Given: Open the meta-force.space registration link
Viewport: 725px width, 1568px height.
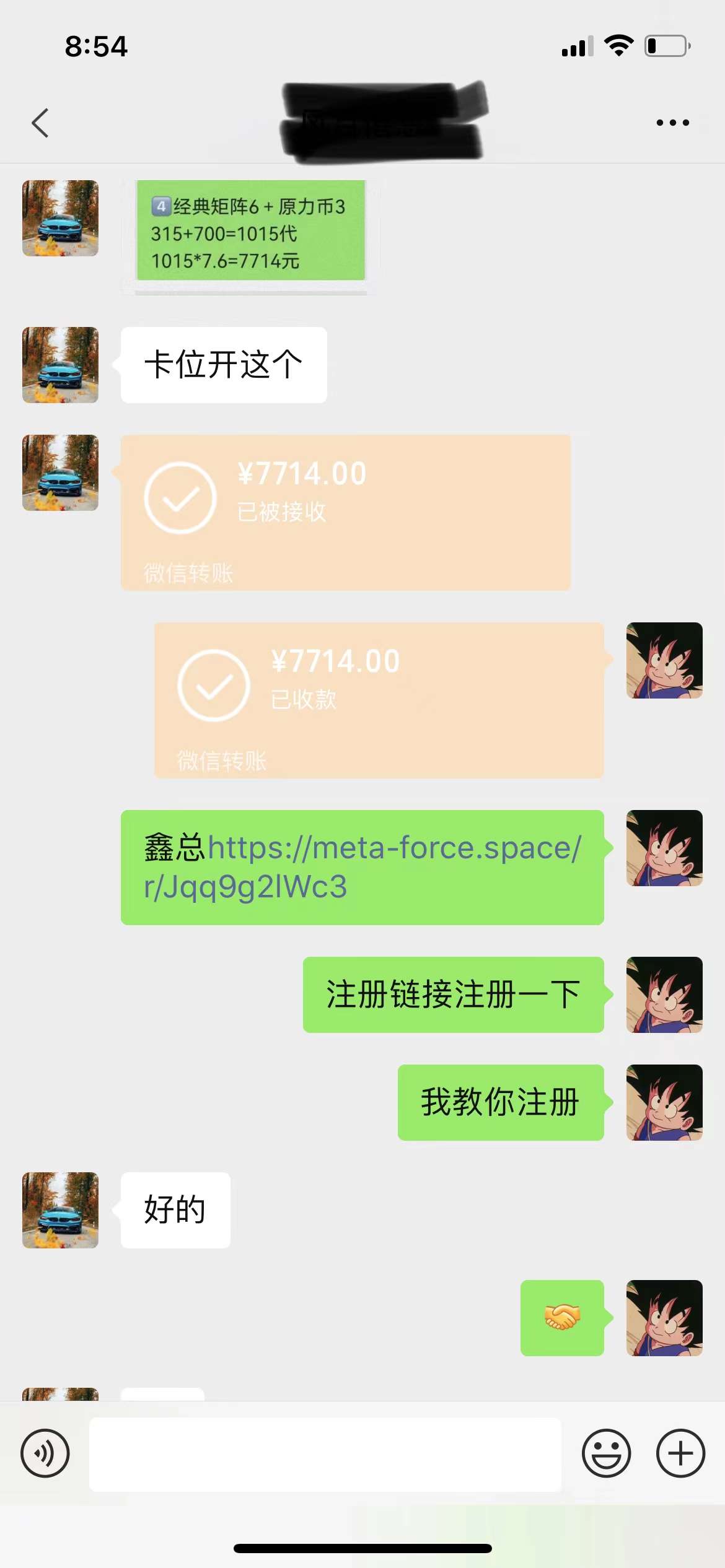Looking at the screenshot, I should [x=362, y=866].
